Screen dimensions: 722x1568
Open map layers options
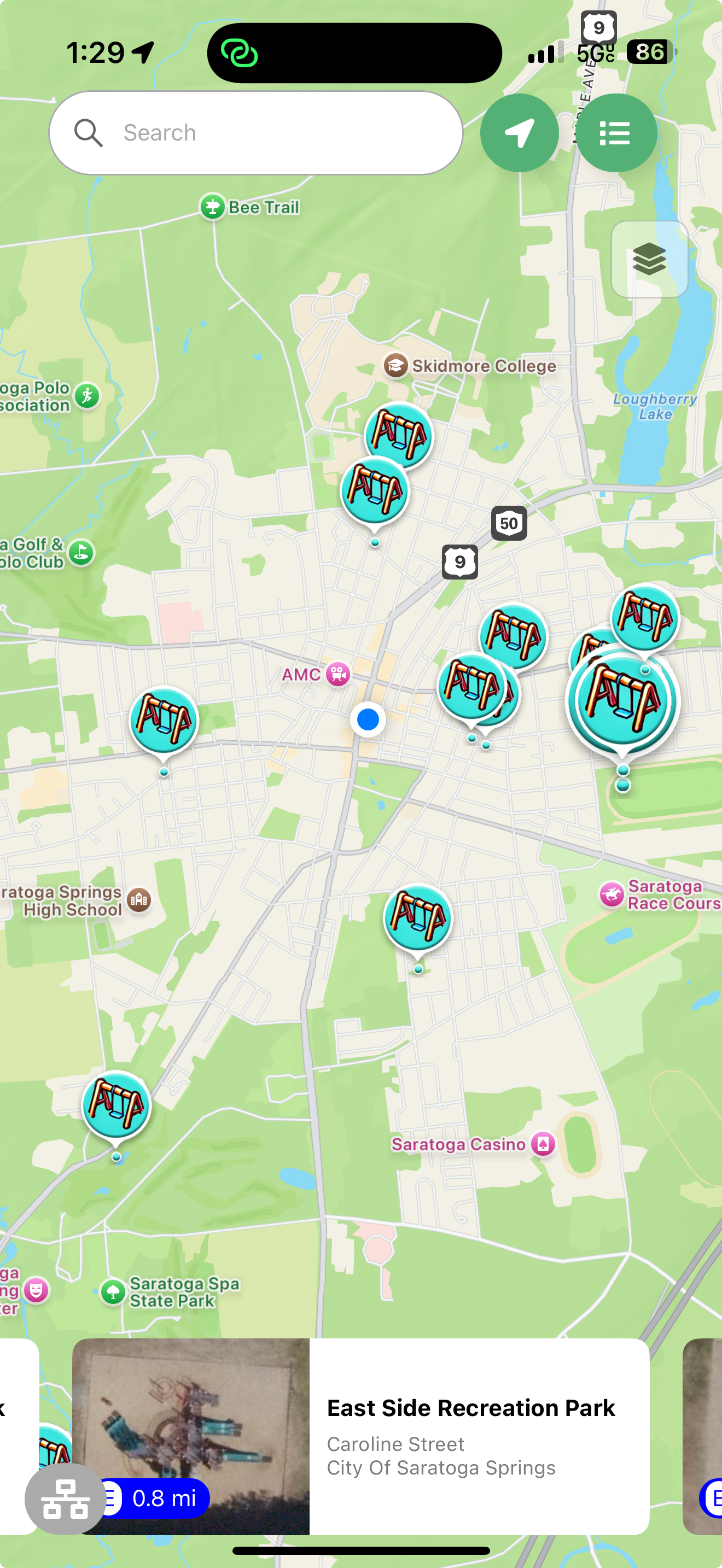[649, 259]
